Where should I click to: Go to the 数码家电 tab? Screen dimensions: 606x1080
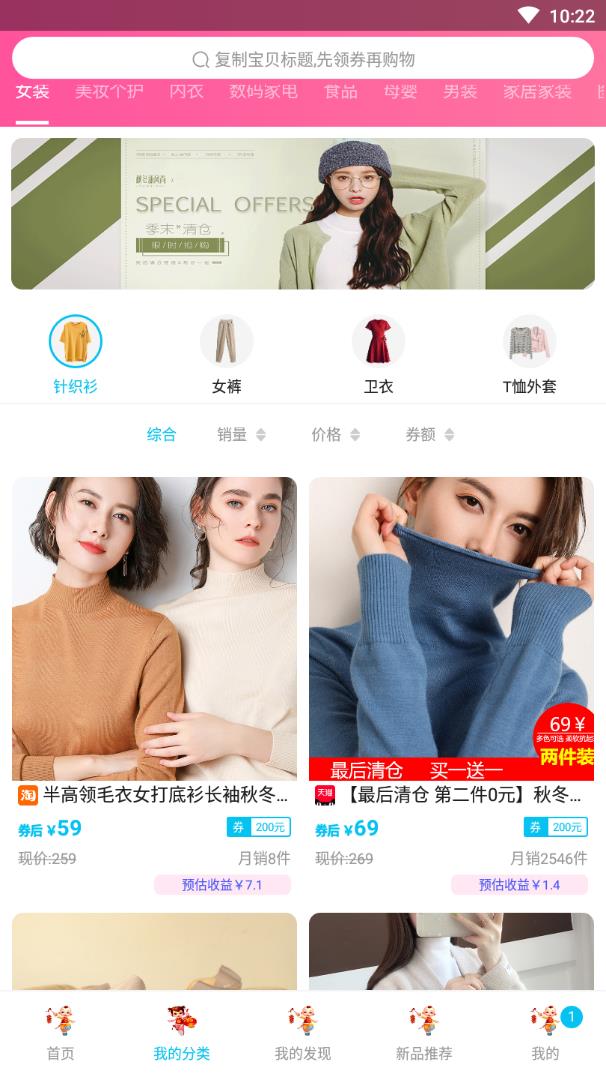pyautogui.click(x=263, y=92)
